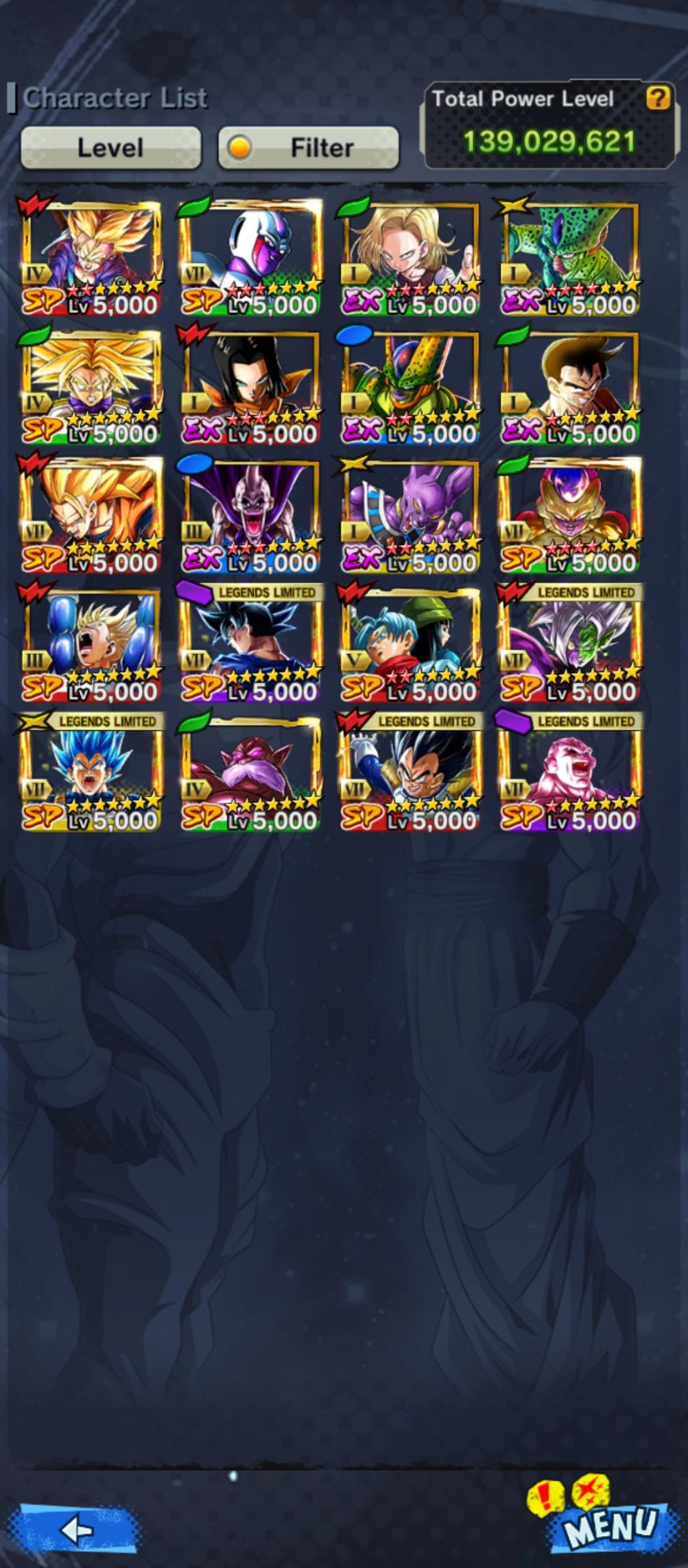
Task: Select the Jiren Legends Limited card
Action: tap(570, 773)
